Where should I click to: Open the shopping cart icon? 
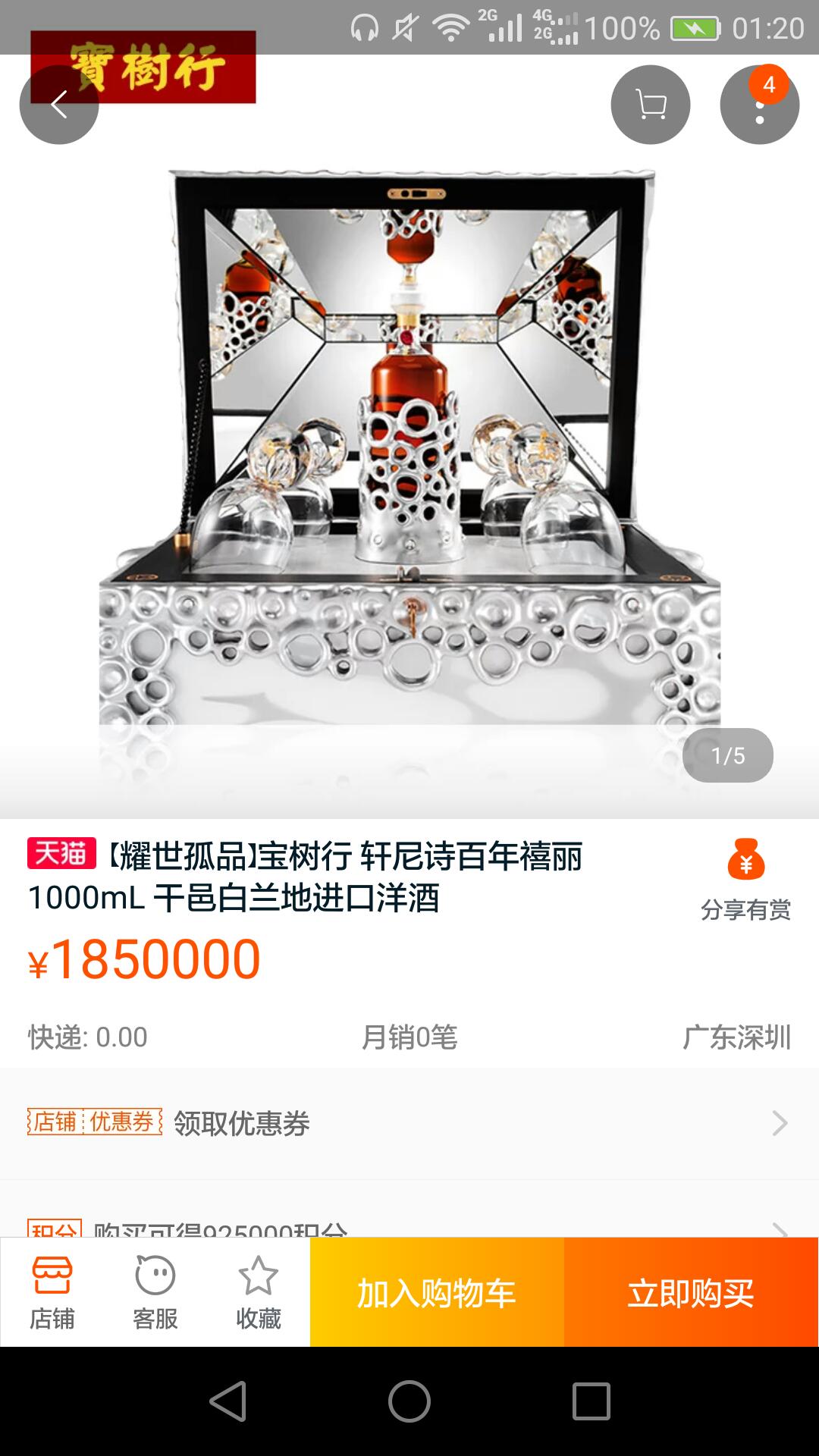650,105
